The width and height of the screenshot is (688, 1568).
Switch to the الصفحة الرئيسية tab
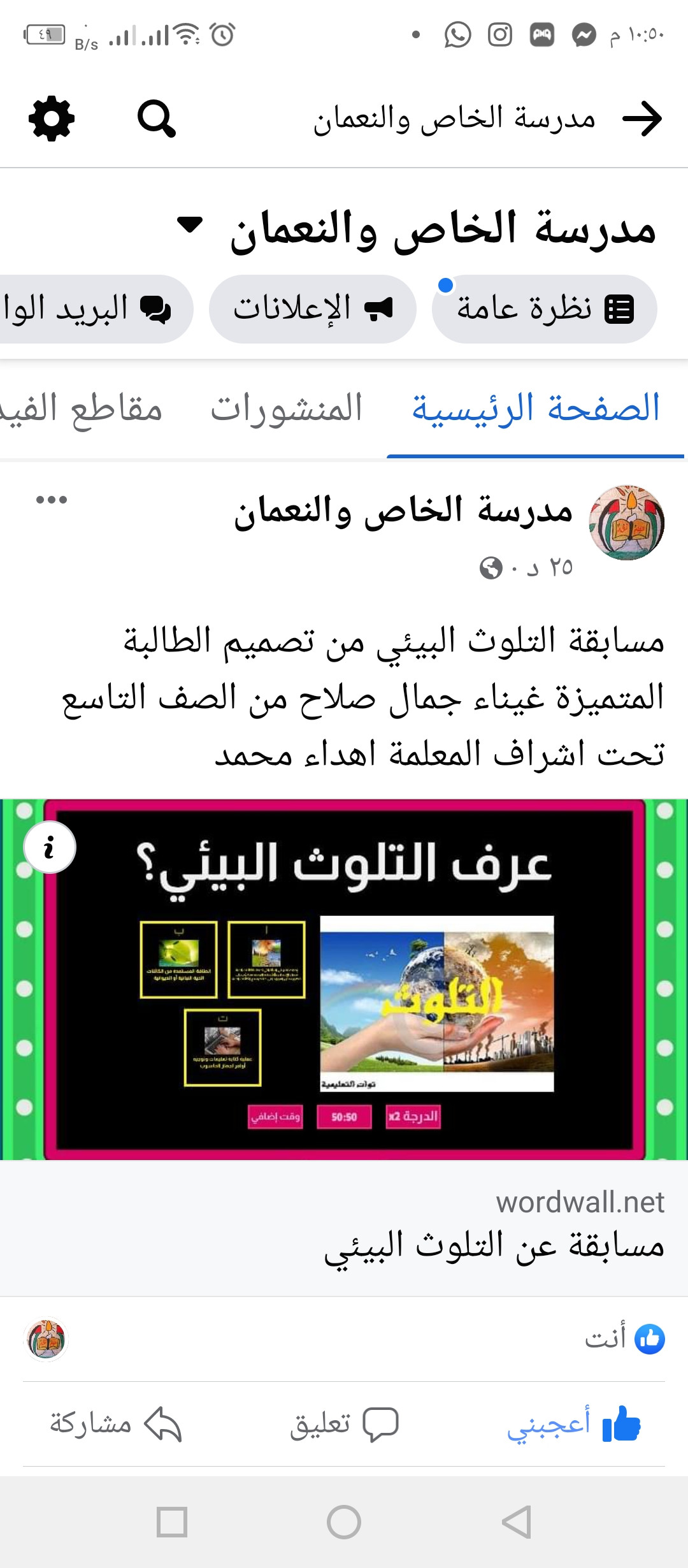tap(535, 409)
